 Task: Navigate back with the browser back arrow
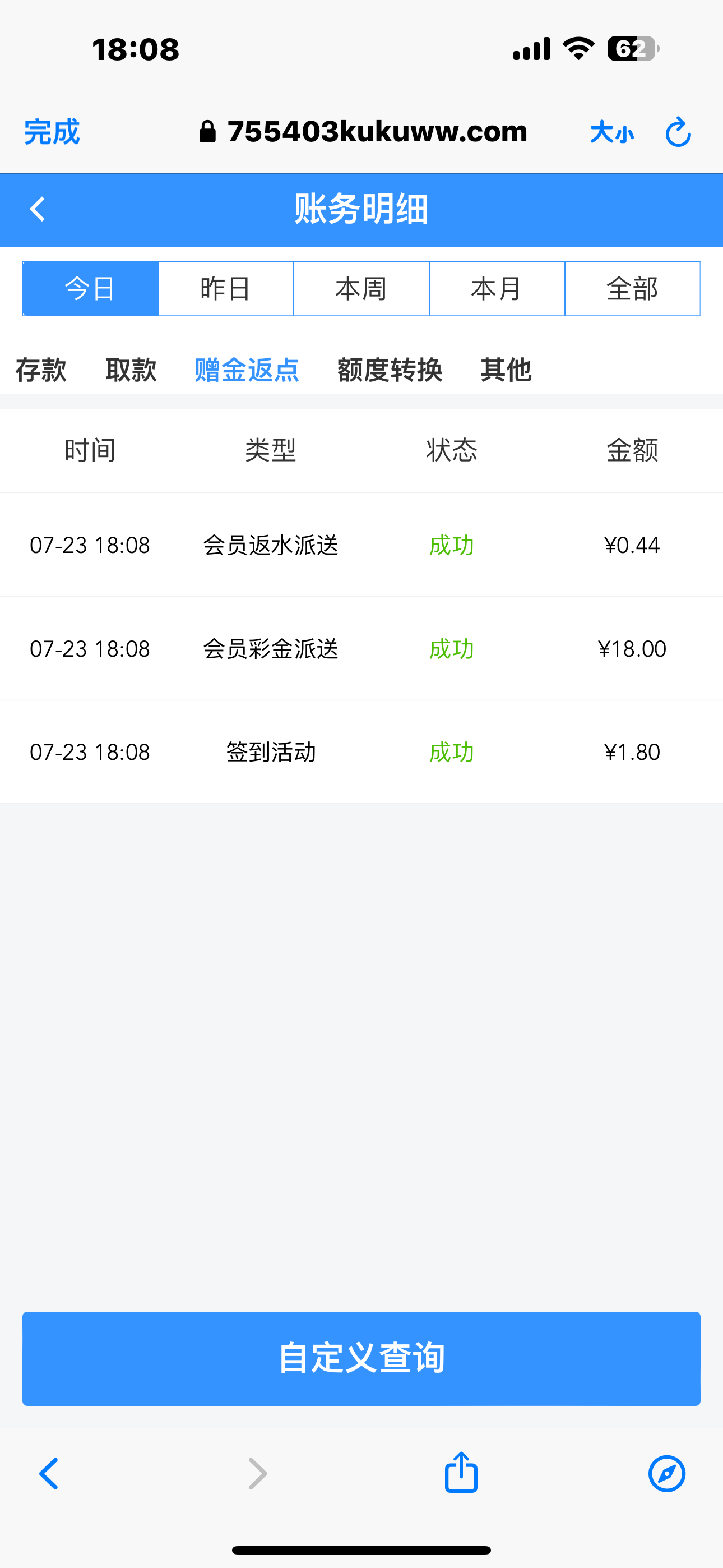pos(49,1474)
